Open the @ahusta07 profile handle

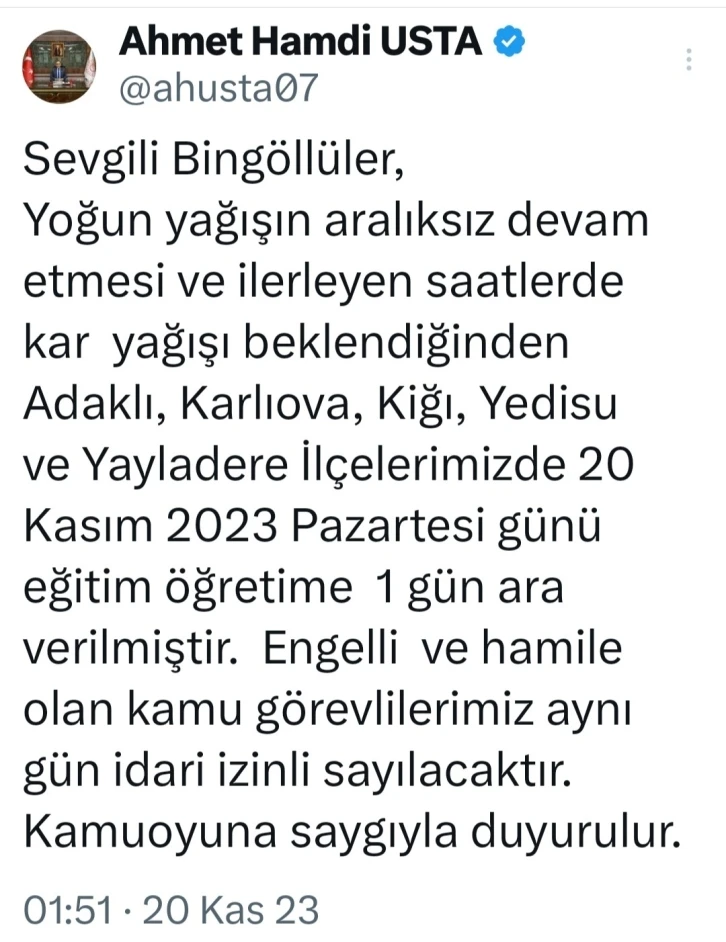click(x=218, y=89)
